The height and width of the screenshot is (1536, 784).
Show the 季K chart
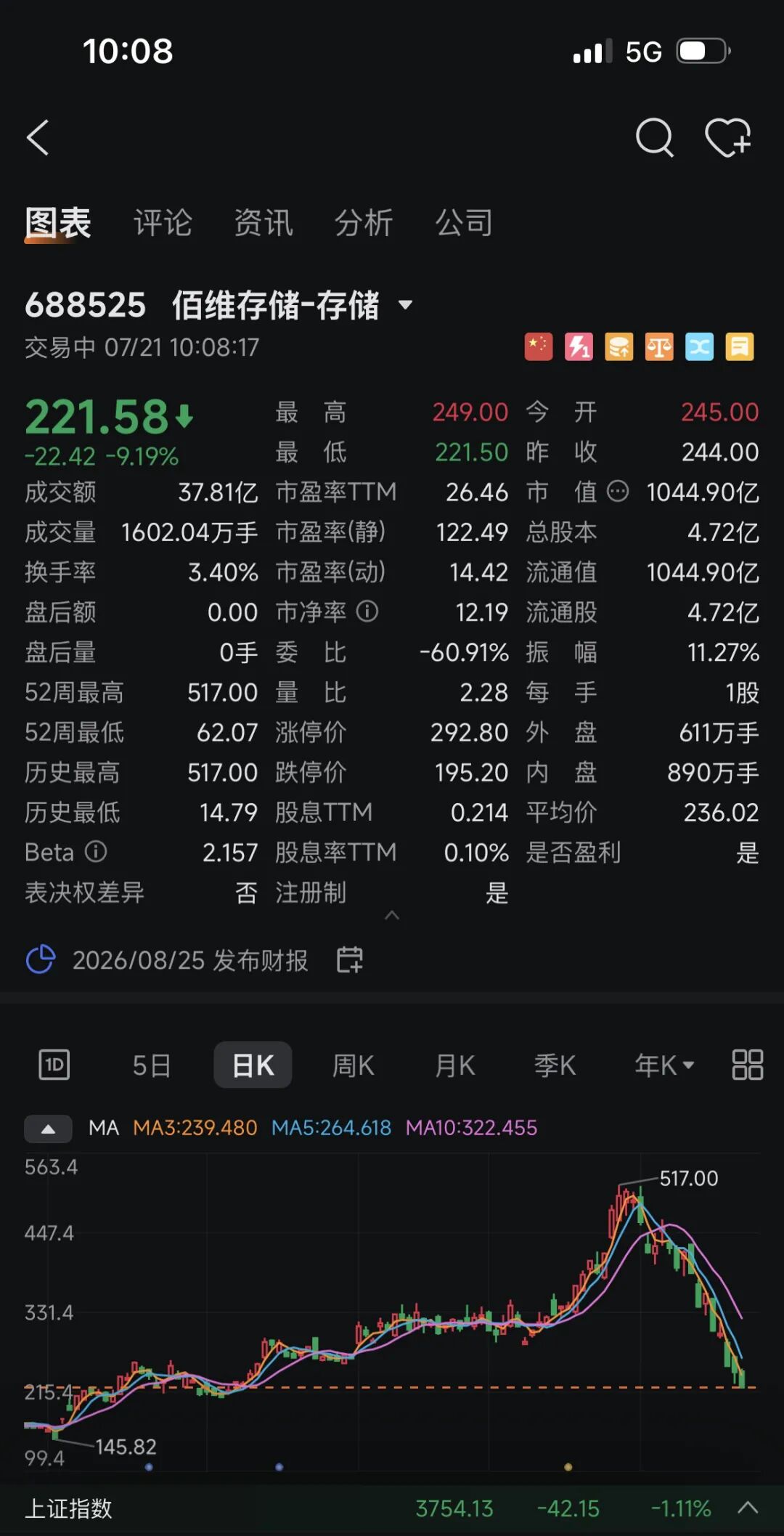click(555, 1065)
